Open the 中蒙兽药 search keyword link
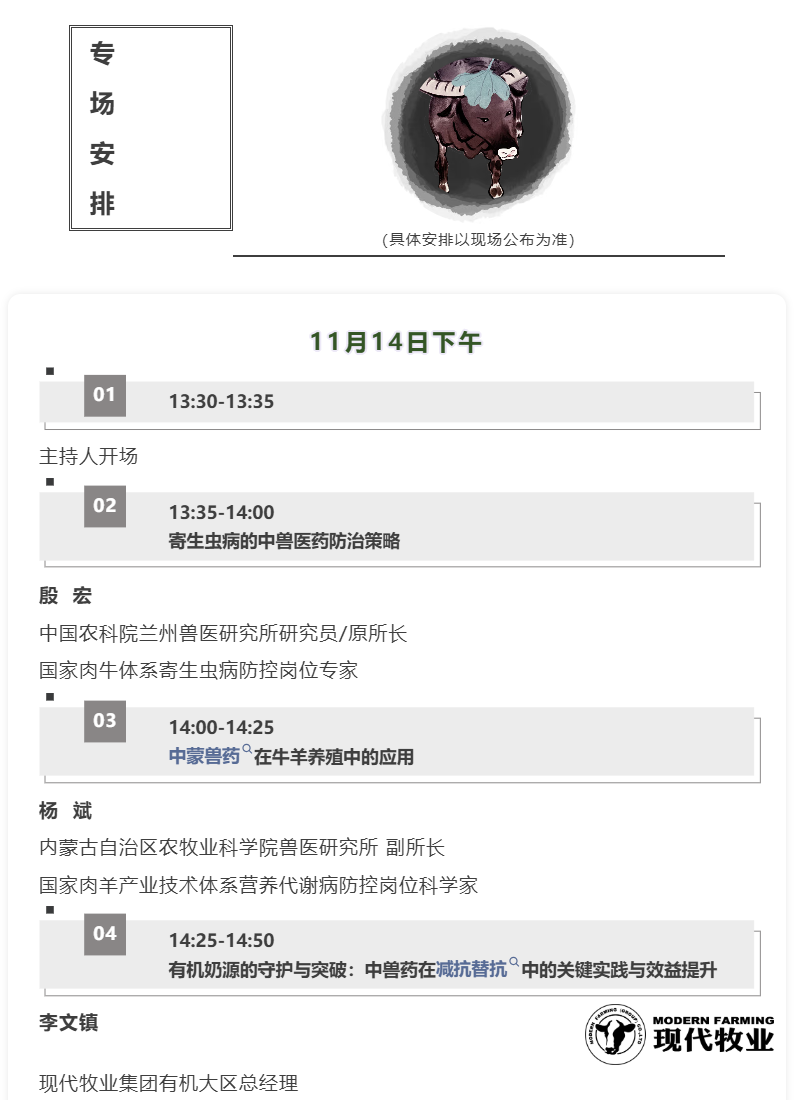 205,757
